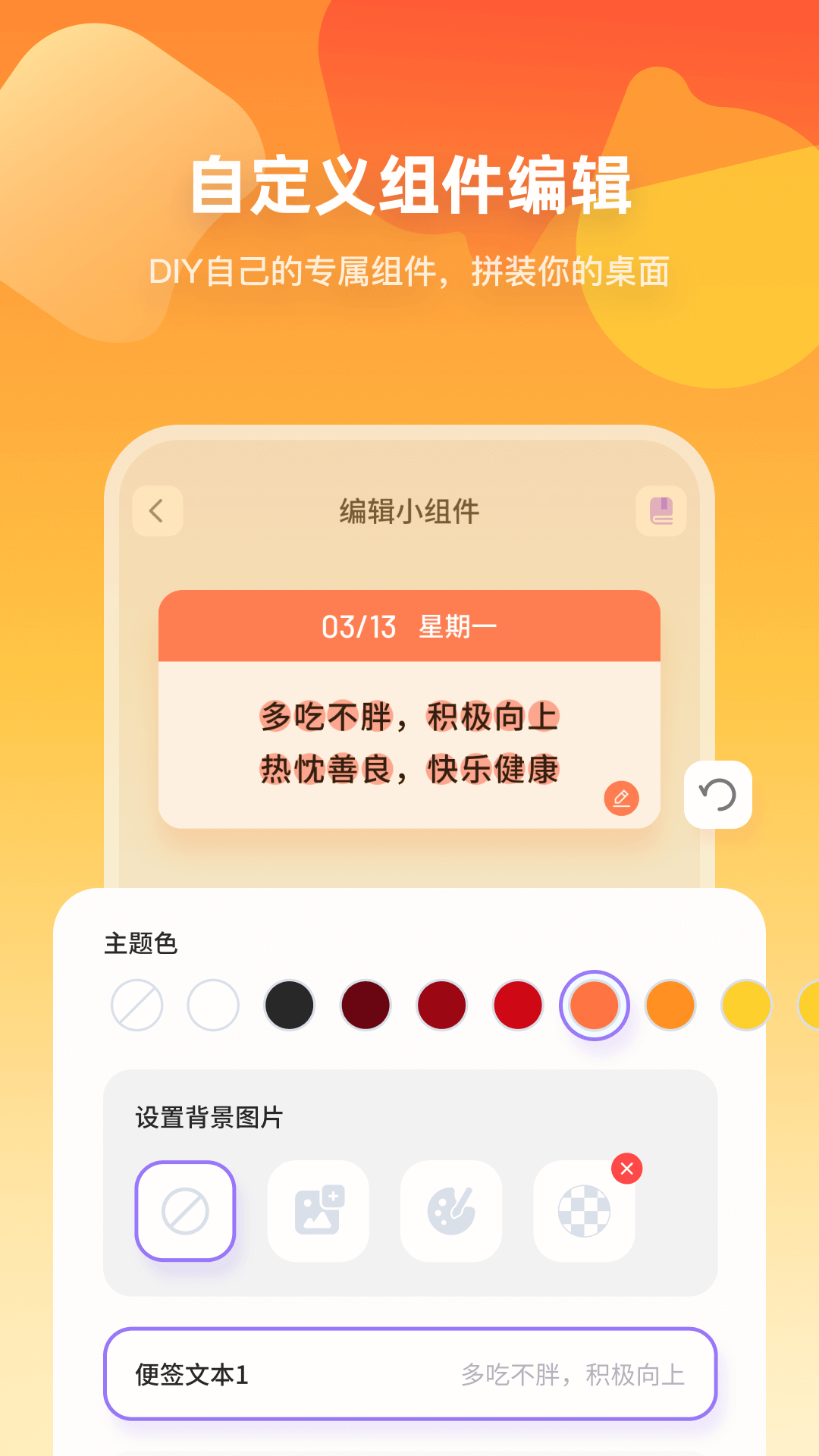The image size is (819, 1456).
Task: Tap the no-color crossed-circle theme swatch
Action: [x=136, y=1005]
